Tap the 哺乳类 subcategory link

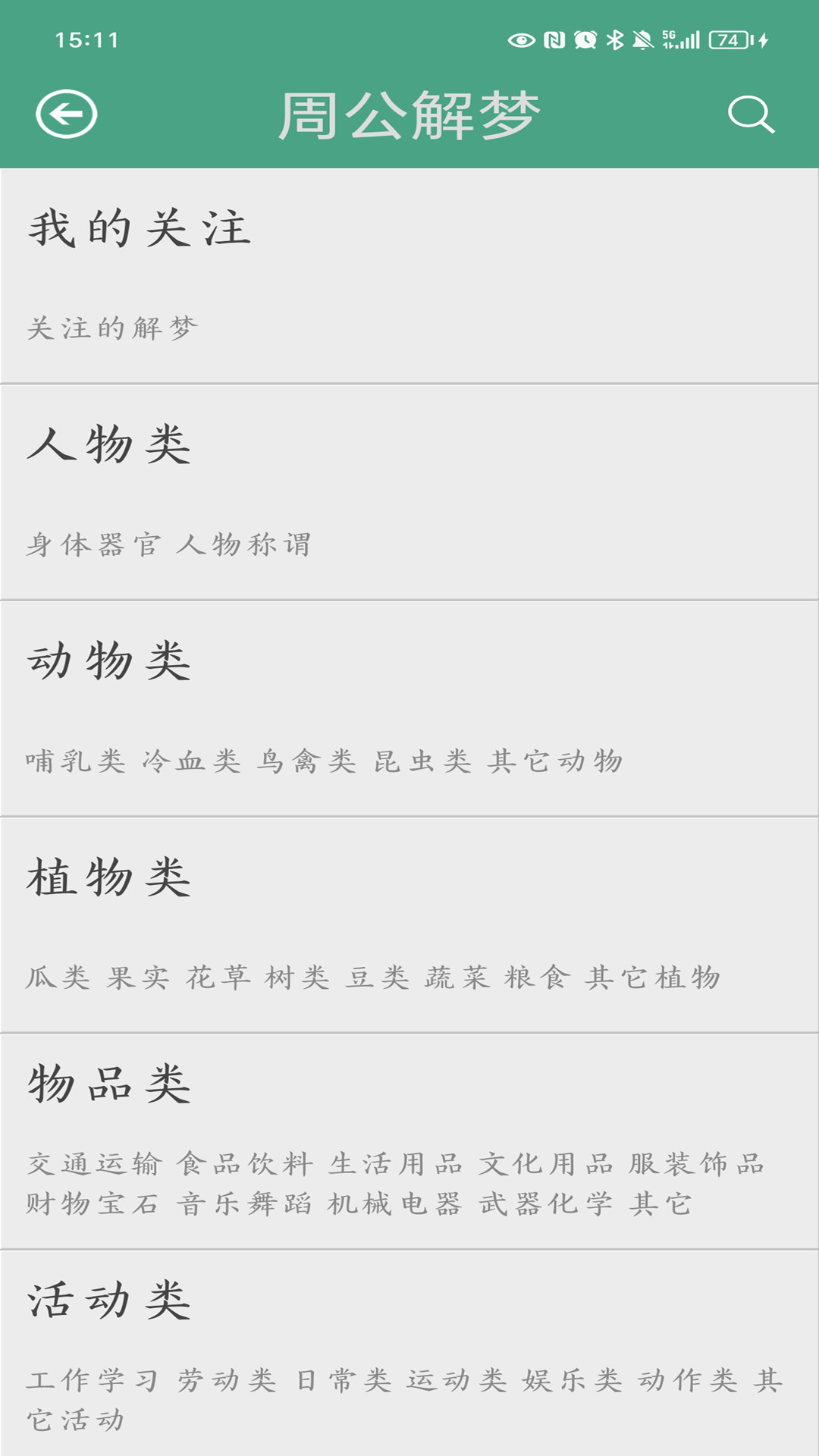[74, 761]
